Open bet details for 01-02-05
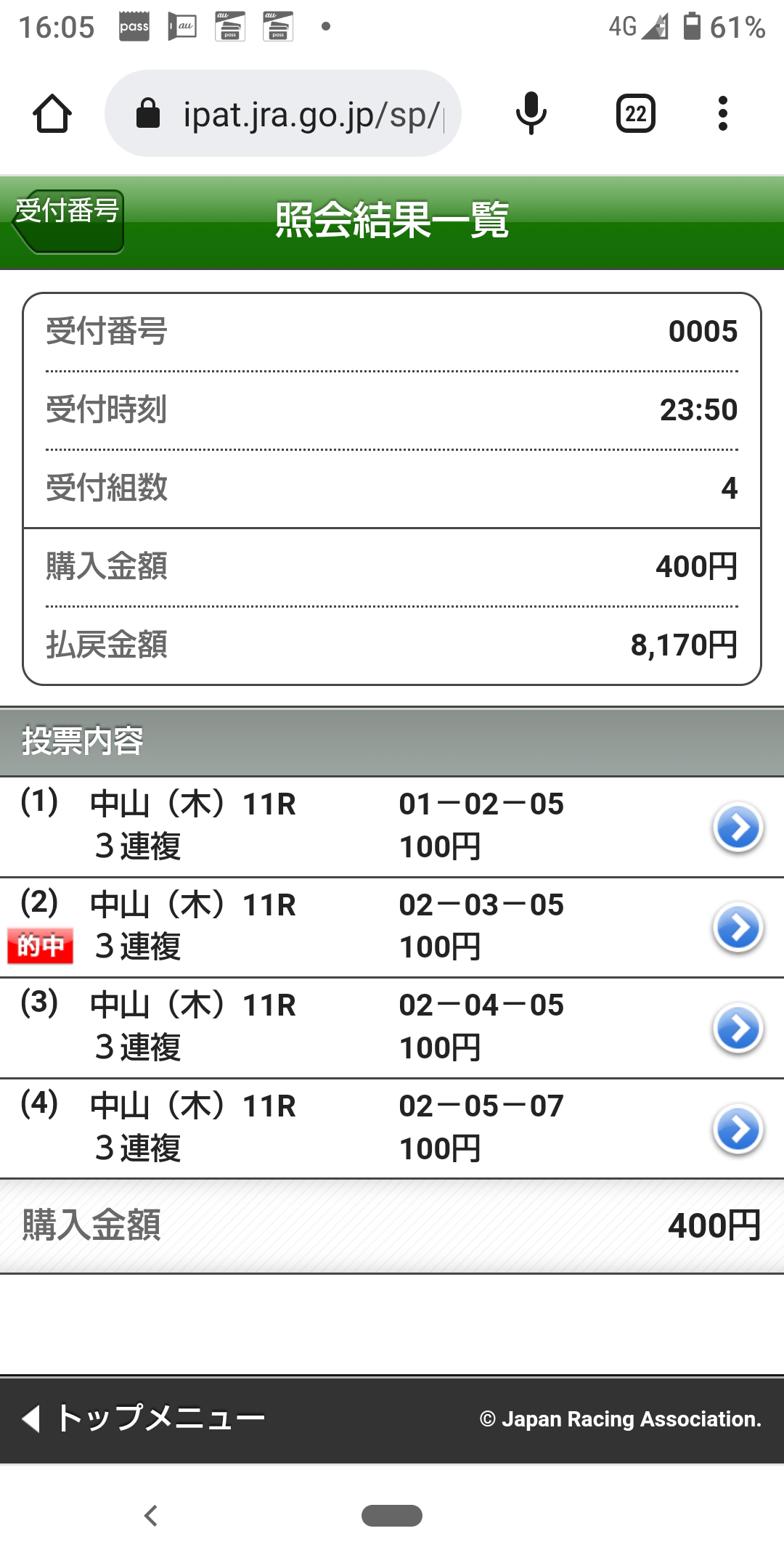Image resolution: width=784 pixels, height=1568 pixels. click(738, 827)
